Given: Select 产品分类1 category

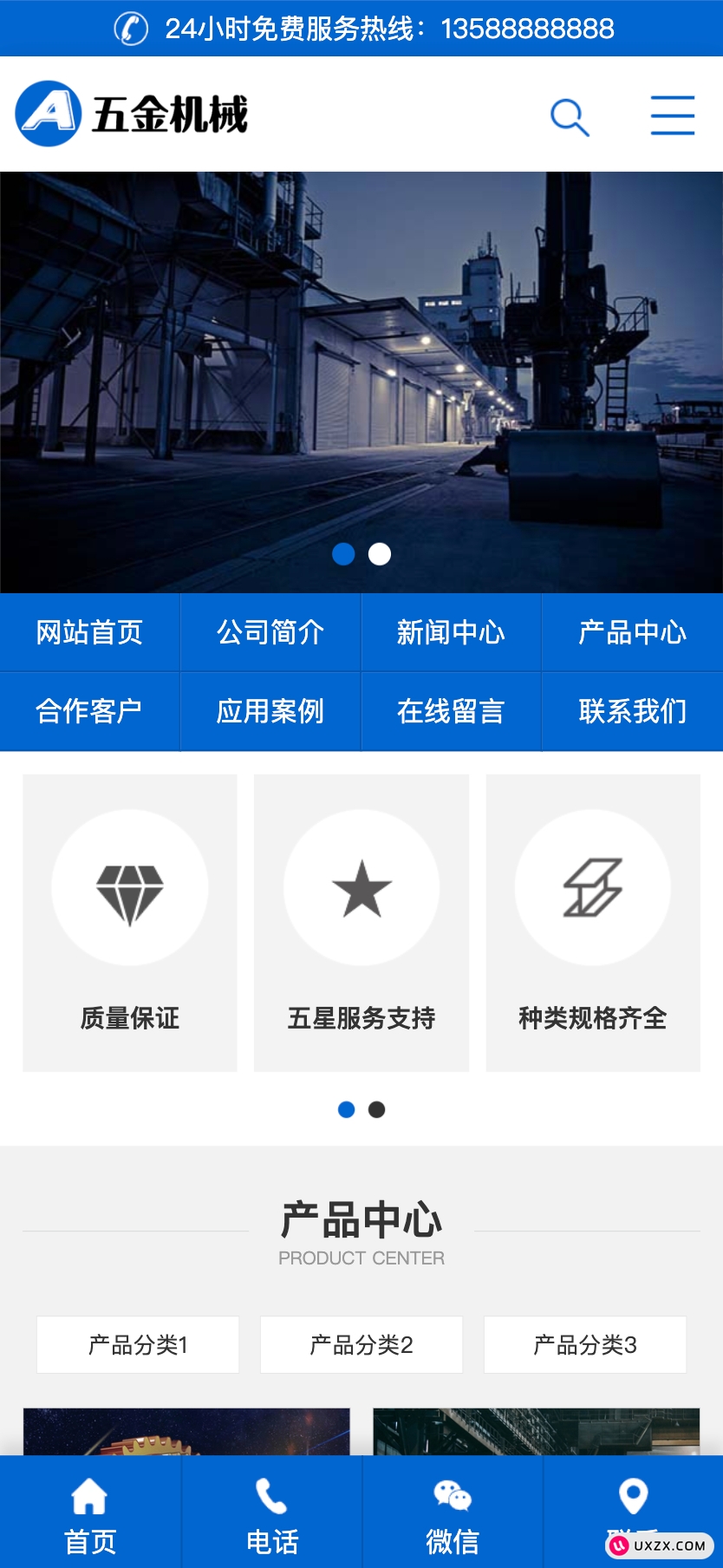Looking at the screenshot, I should 138,1345.
